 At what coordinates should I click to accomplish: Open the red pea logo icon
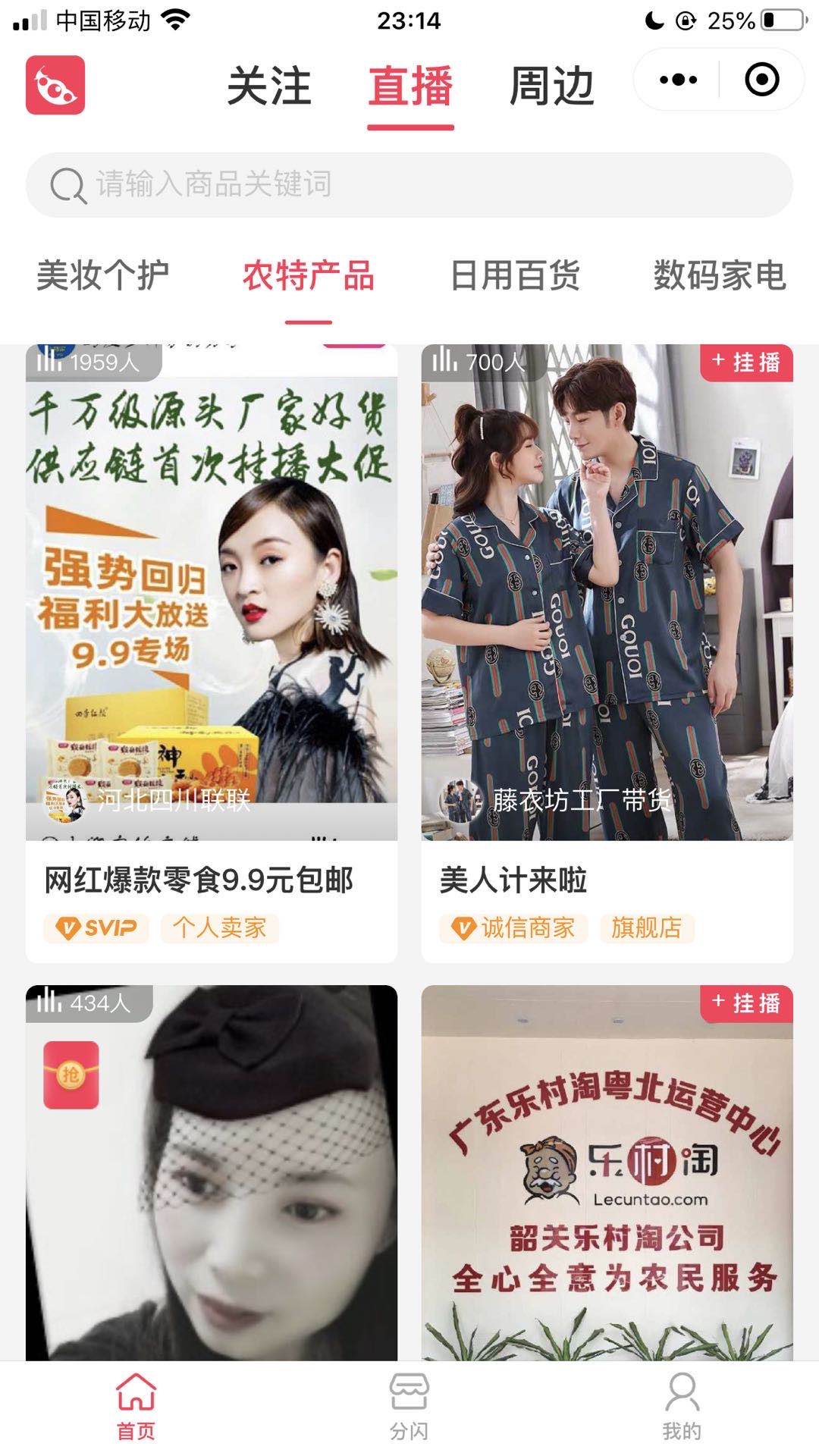pyautogui.click(x=55, y=85)
